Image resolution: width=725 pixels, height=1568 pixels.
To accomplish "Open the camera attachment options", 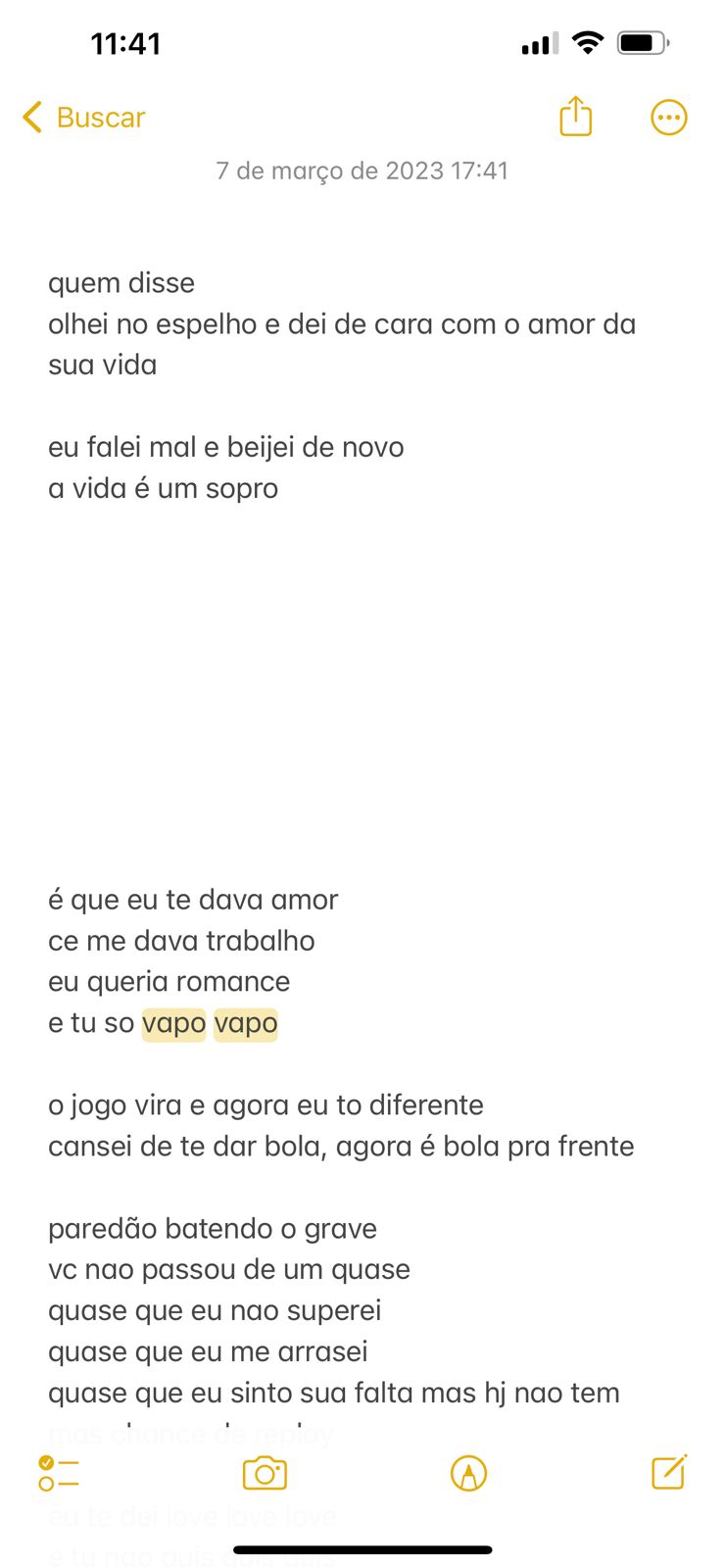I will pos(265,1473).
